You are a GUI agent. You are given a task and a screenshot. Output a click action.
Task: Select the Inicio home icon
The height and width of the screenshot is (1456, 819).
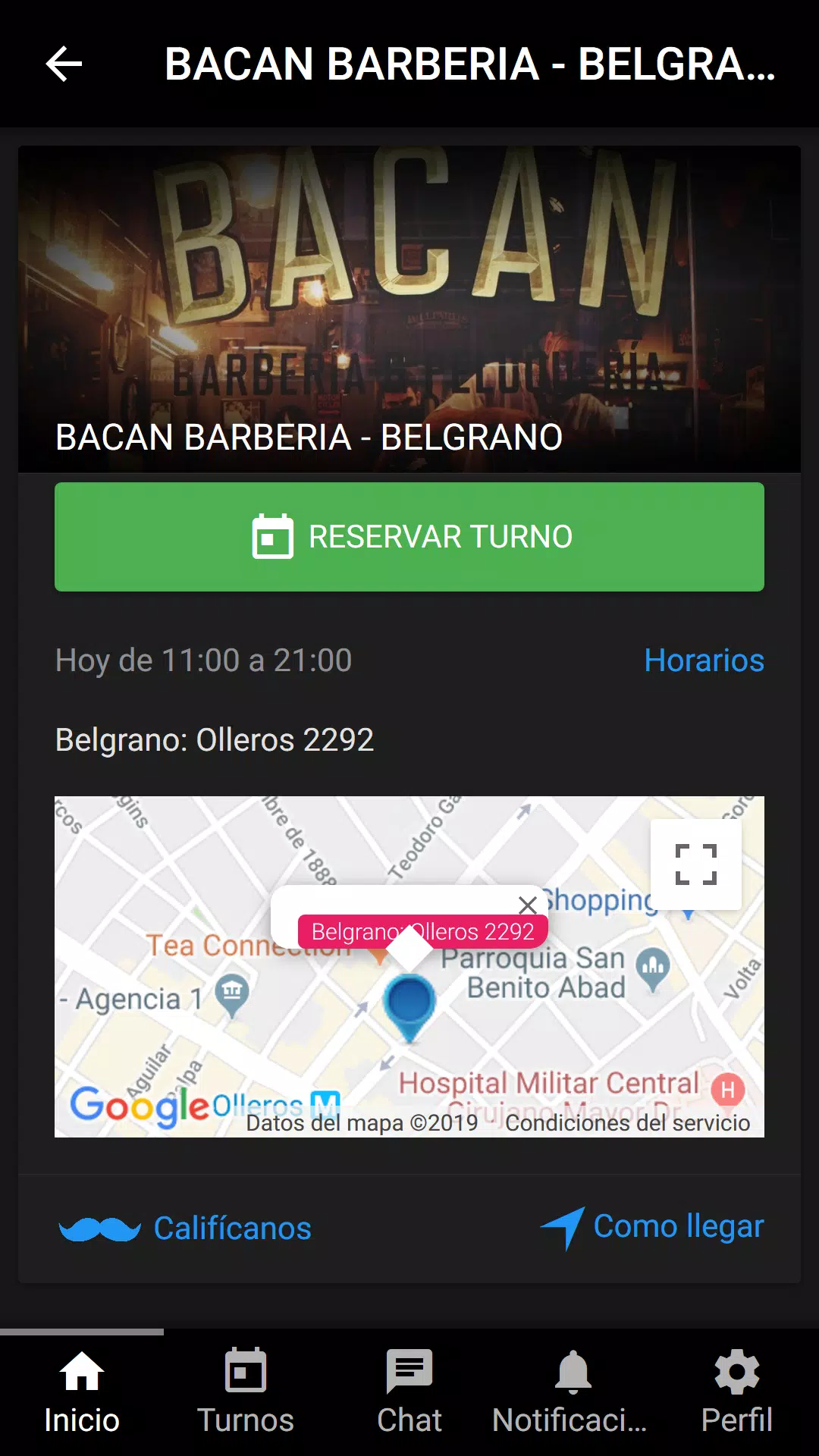(x=81, y=1372)
